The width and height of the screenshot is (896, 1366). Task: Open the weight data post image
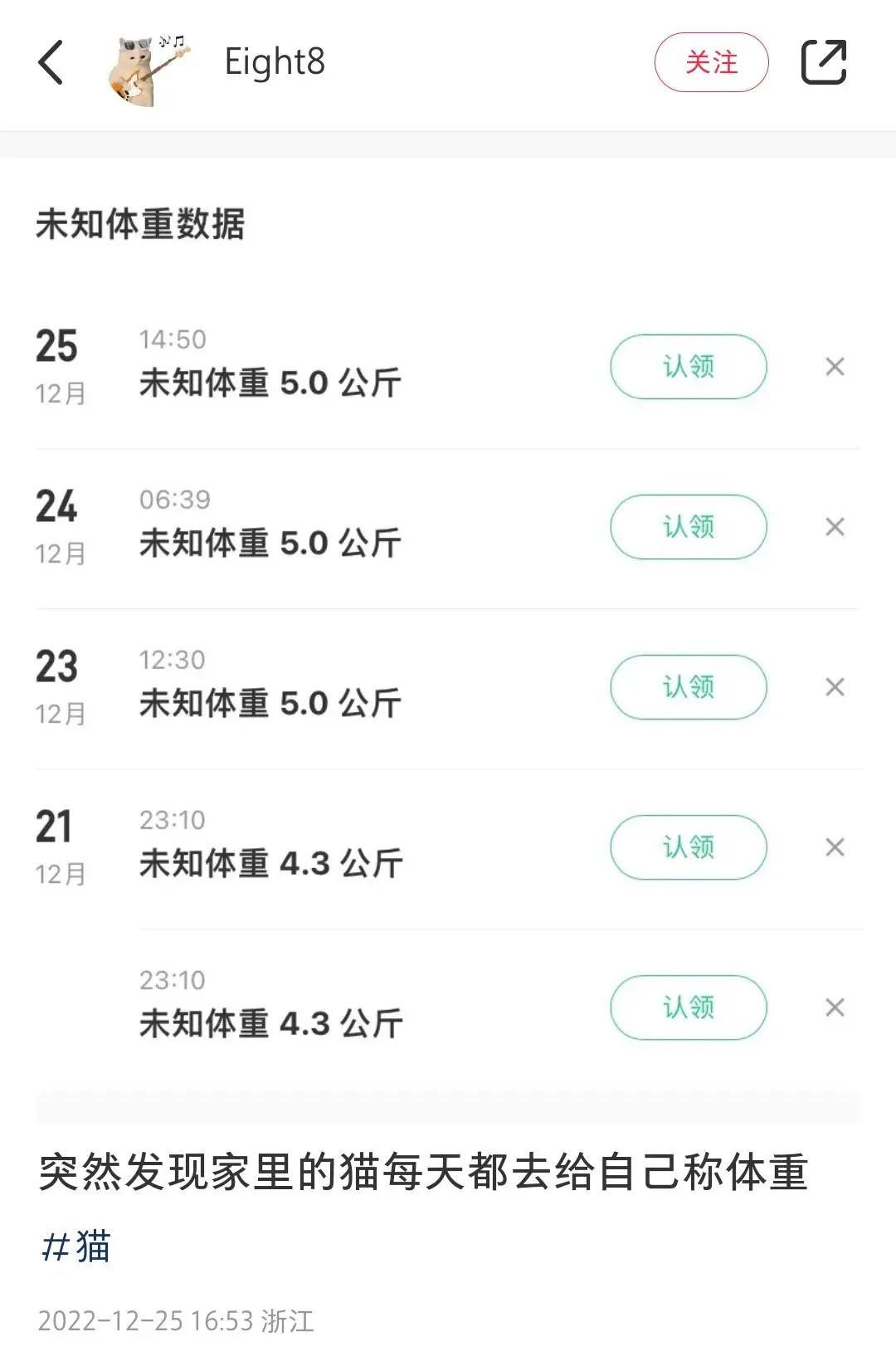448,631
